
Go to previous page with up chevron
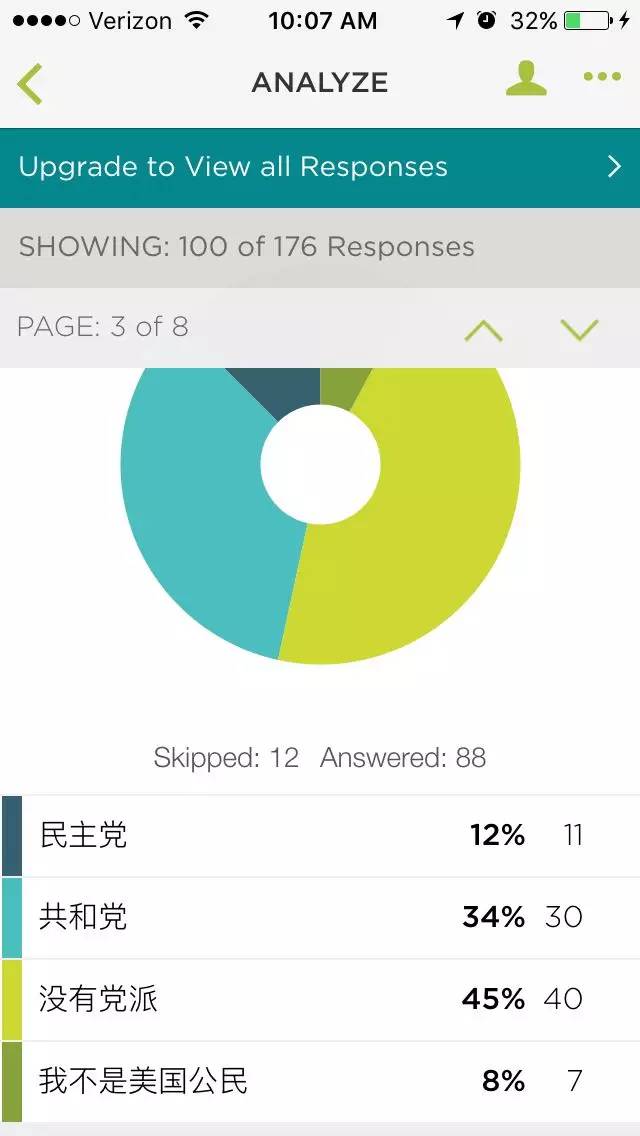pyautogui.click(x=484, y=330)
